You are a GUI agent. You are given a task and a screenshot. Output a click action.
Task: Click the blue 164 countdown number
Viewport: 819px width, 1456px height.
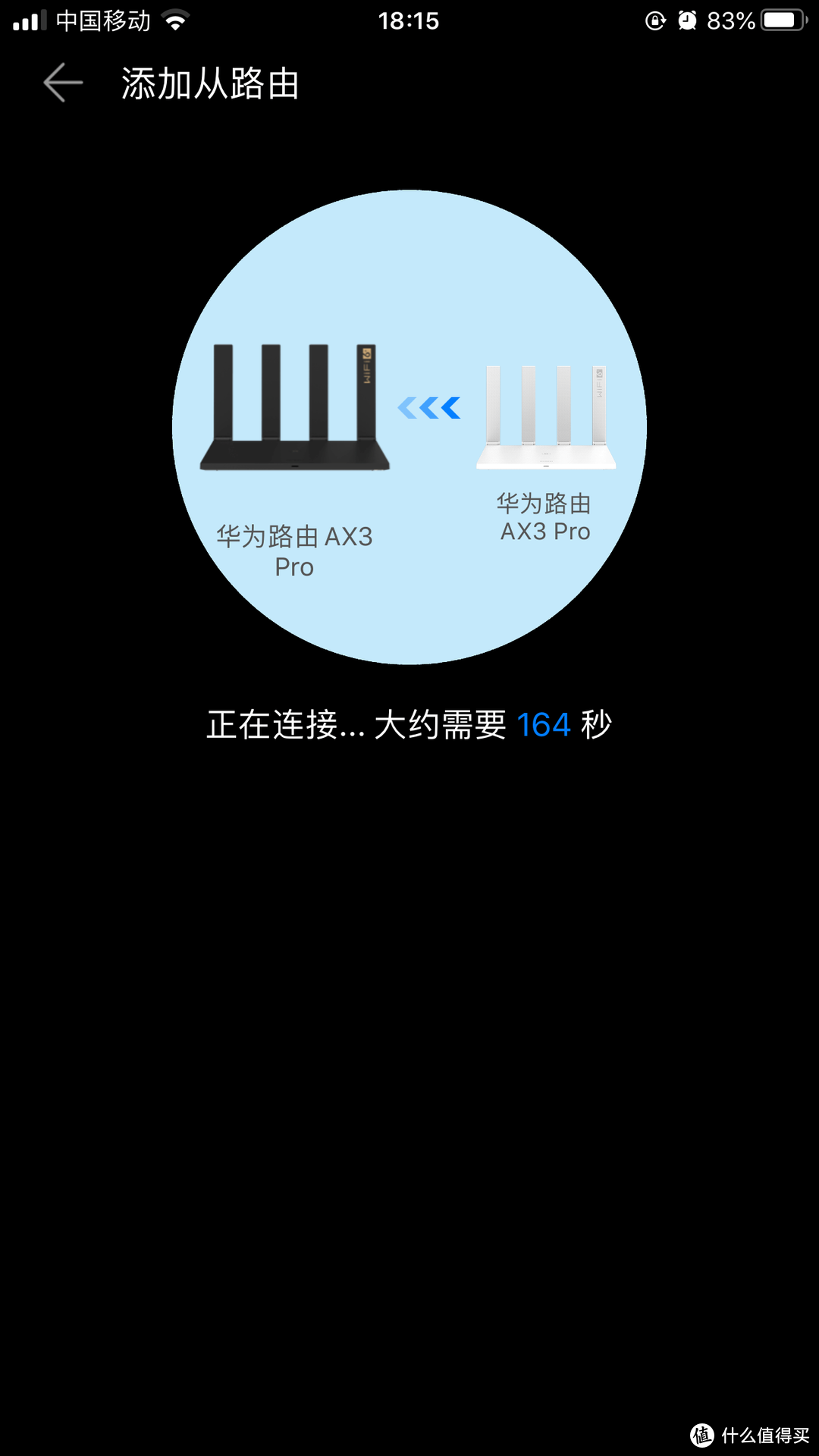[543, 724]
